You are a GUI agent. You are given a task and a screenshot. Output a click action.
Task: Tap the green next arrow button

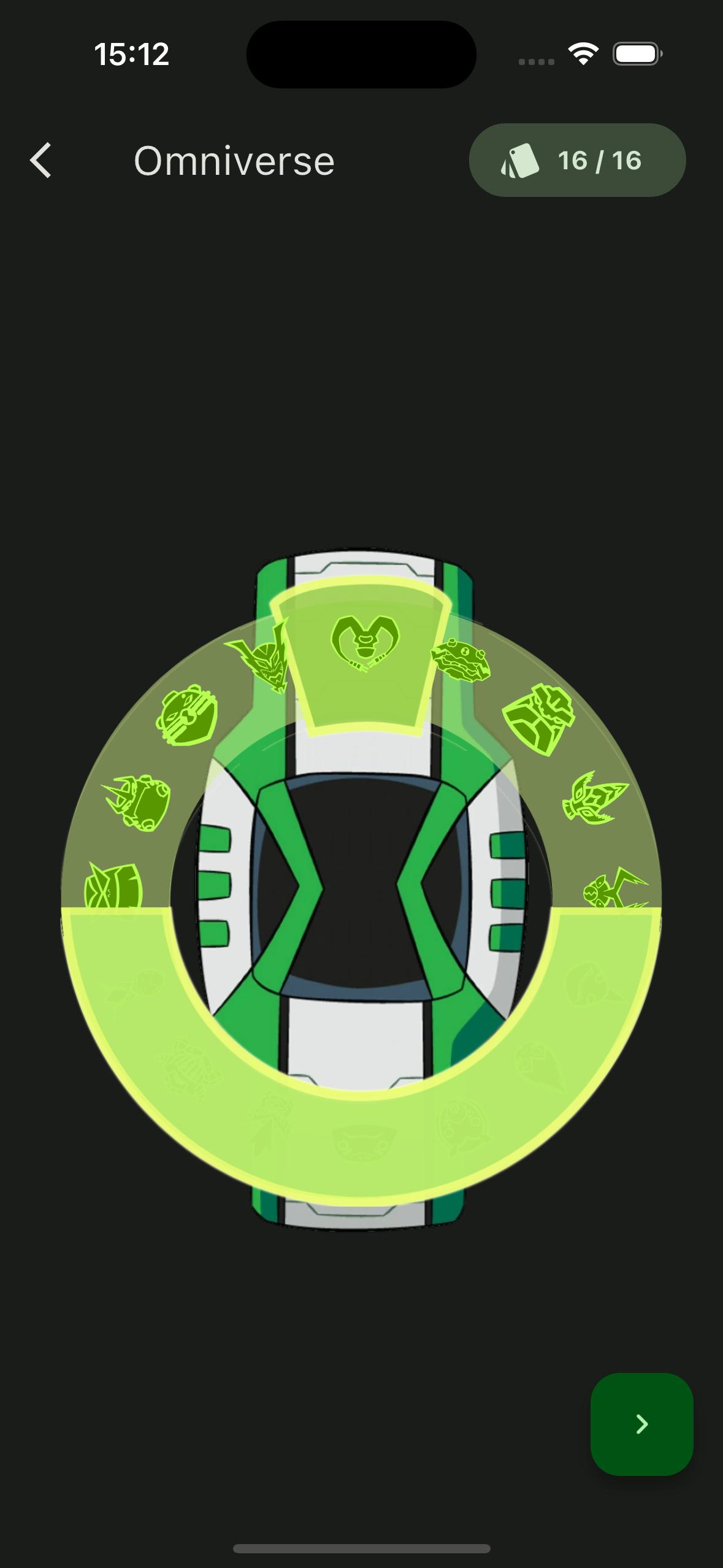(641, 1424)
